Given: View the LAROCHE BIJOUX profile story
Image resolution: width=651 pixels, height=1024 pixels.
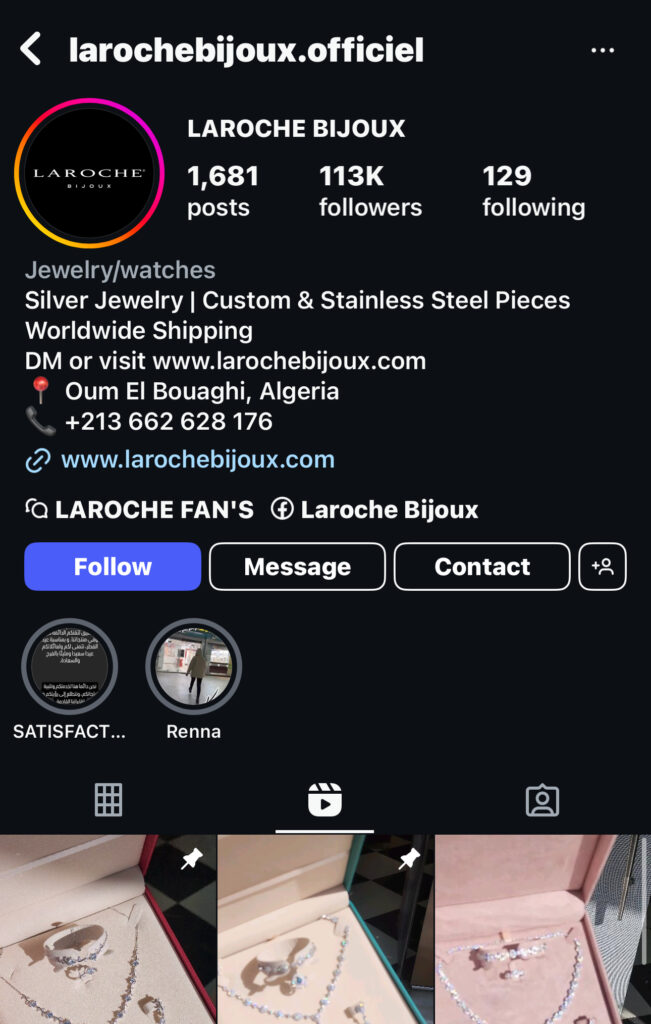Looking at the screenshot, I should 88,173.
